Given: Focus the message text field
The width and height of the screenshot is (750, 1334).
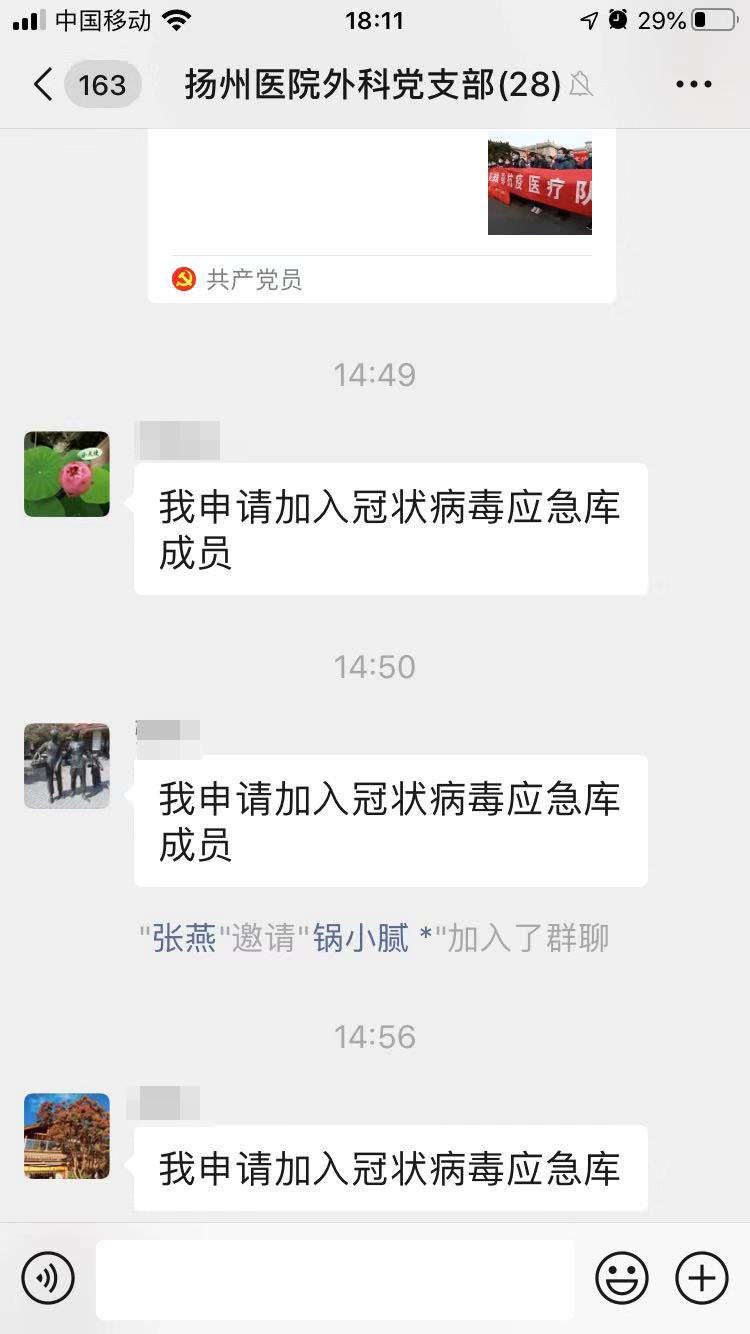Looking at the screenshot, I should click(x=335, y=1279).
